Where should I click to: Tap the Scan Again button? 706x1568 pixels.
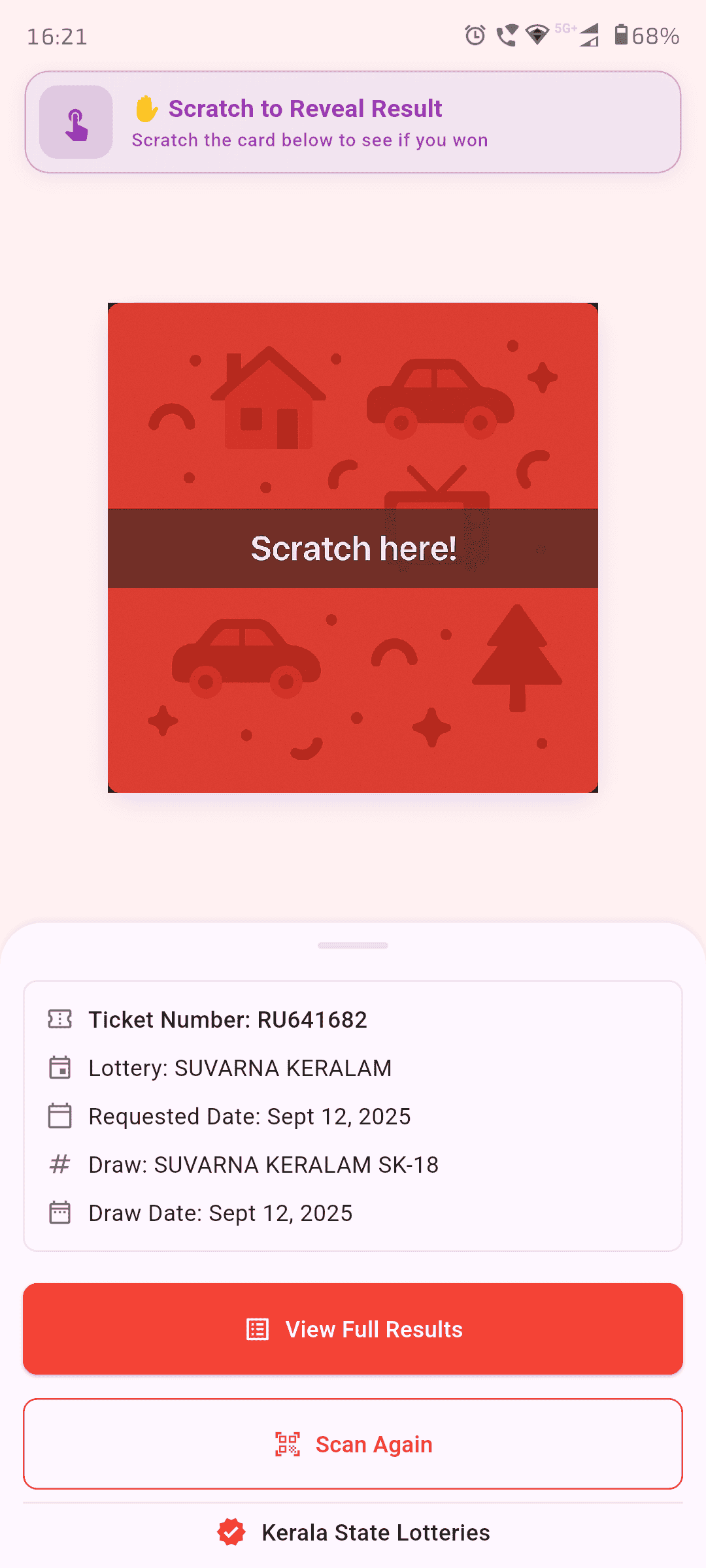353,1445
